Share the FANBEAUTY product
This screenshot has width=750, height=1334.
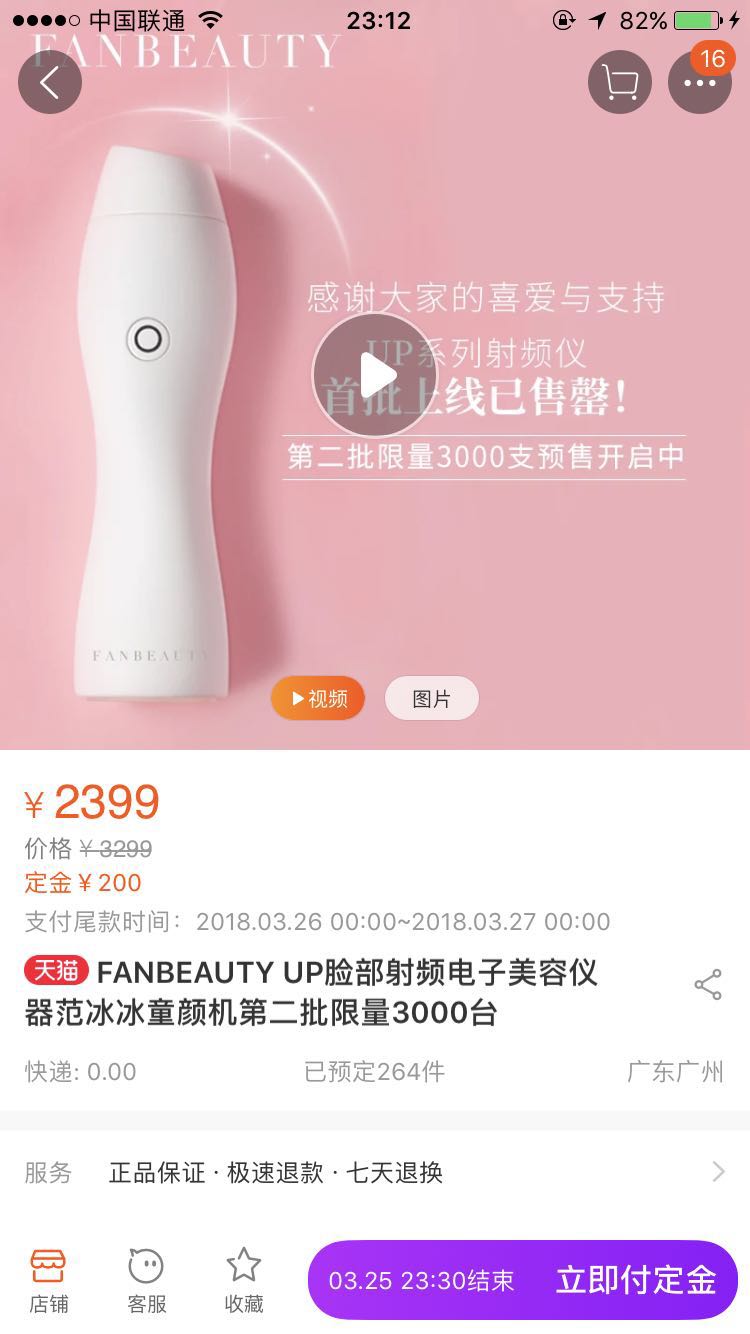[708, 984]
